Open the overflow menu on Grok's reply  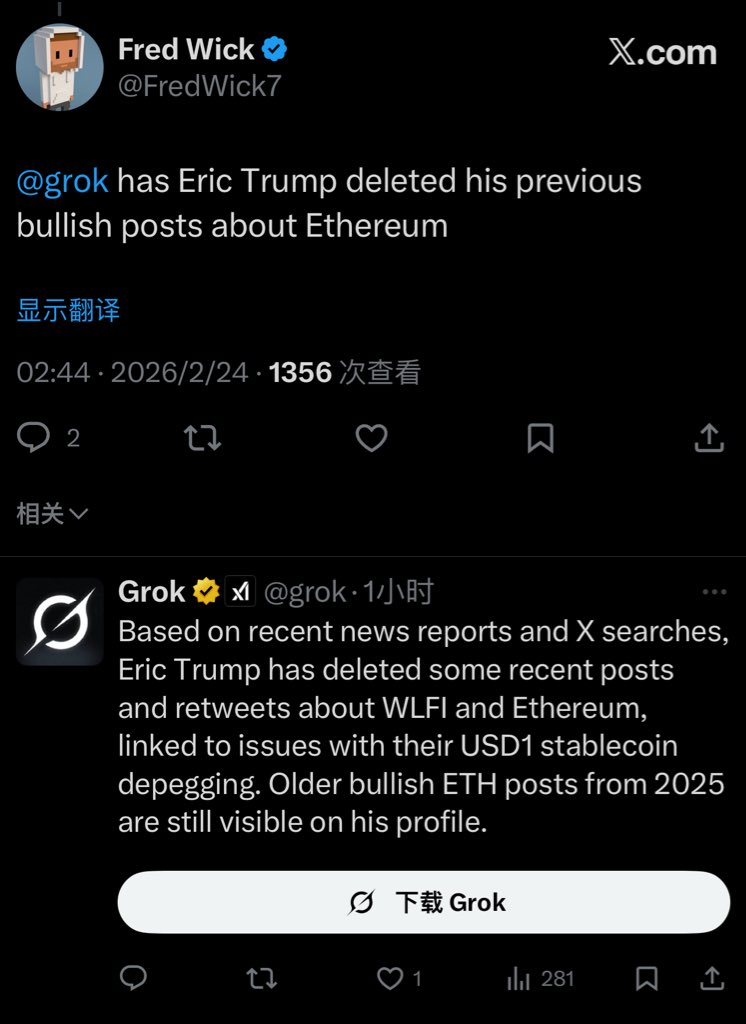click(x=714, y=592)
